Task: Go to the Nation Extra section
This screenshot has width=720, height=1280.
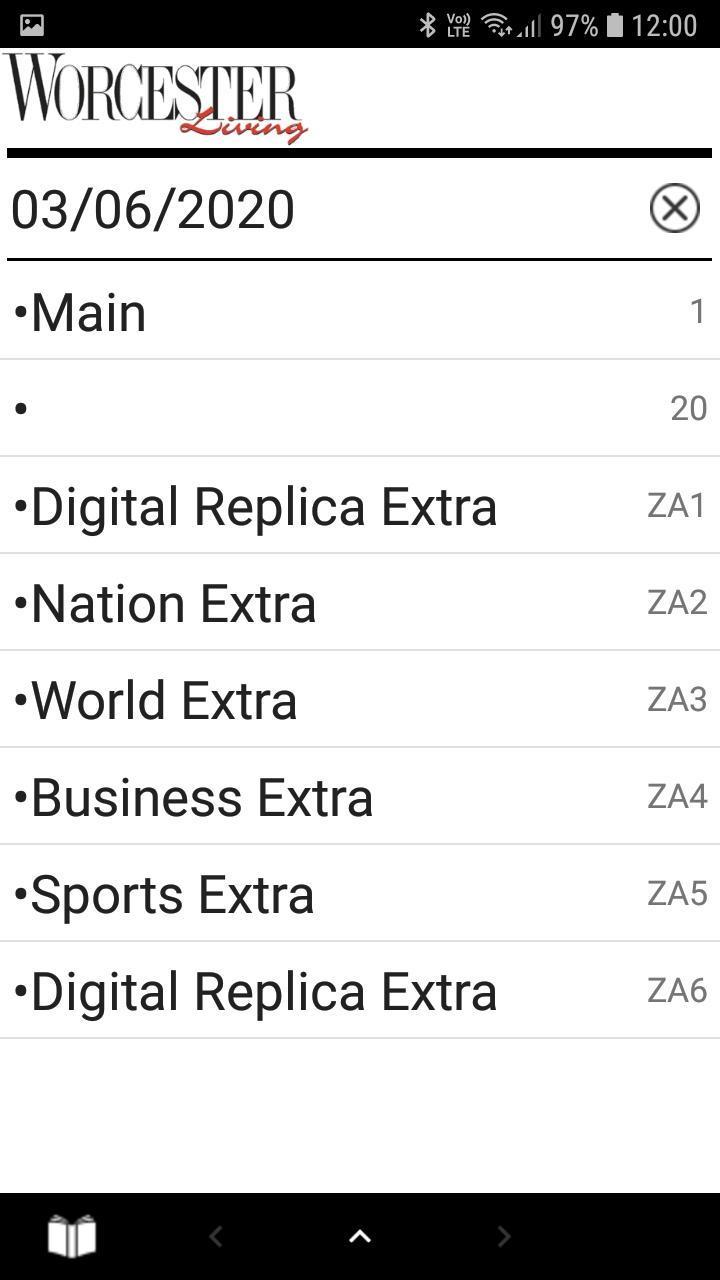Action: pos(360,603)
